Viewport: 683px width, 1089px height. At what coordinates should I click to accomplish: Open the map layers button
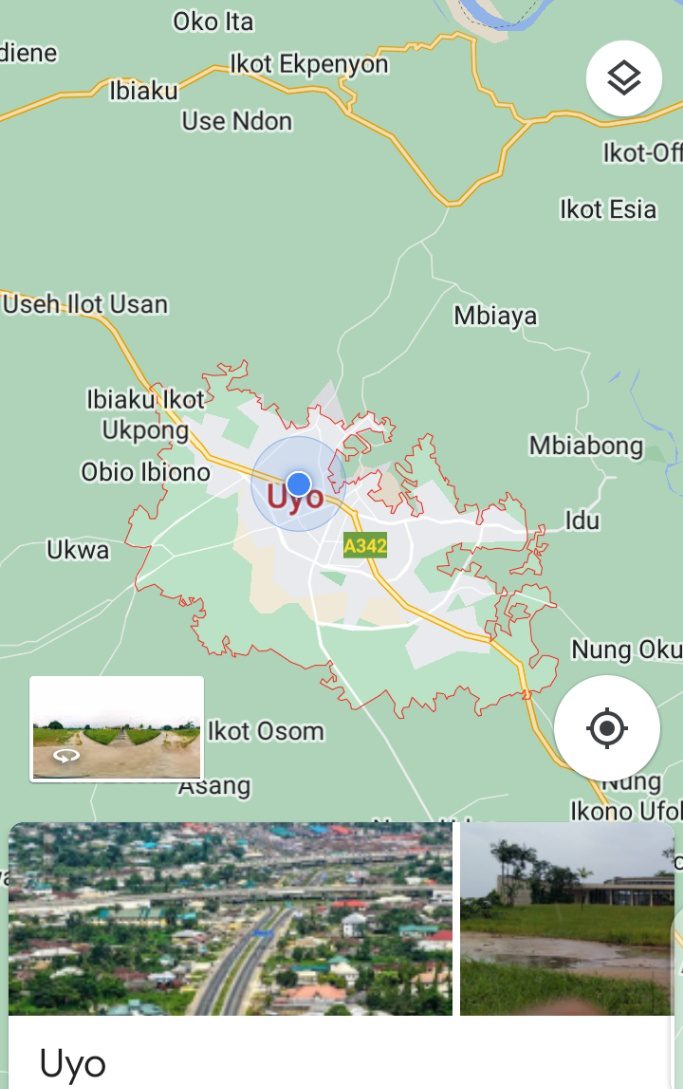(623, 78)
